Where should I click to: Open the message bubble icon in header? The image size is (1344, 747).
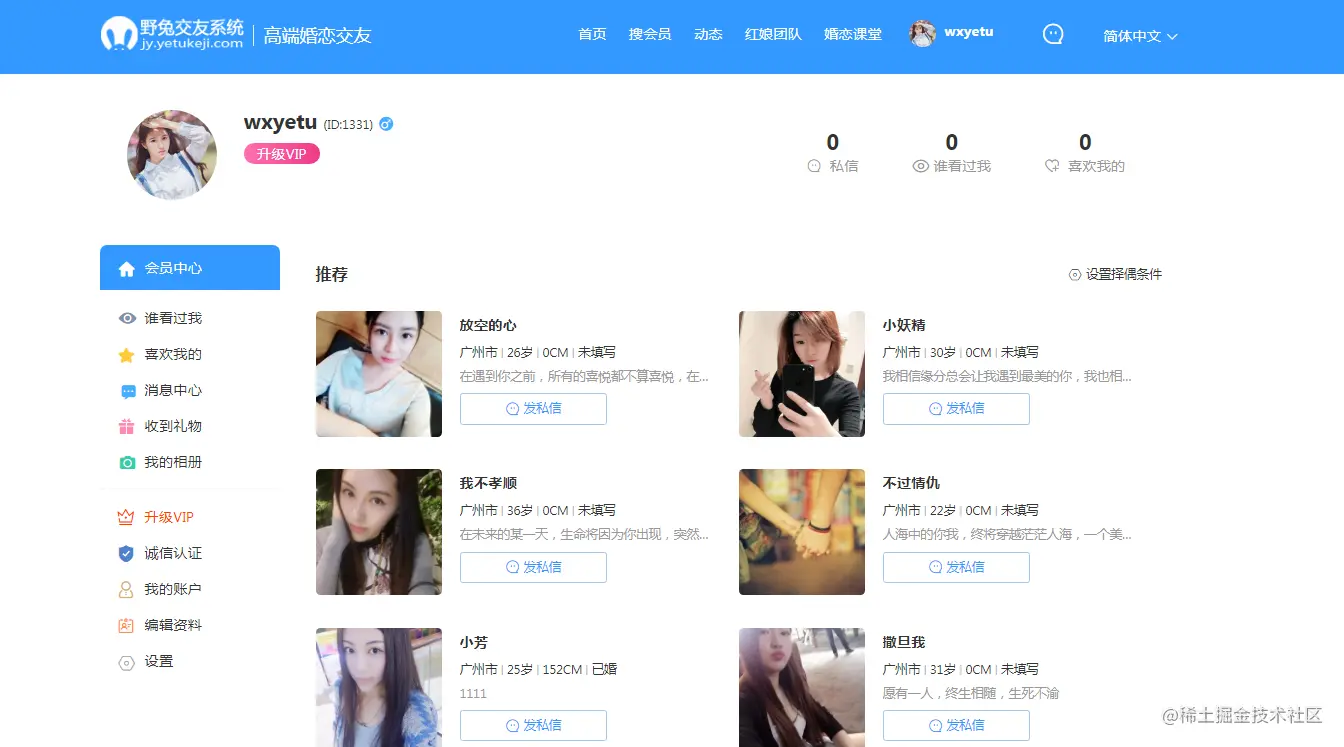tap(1053, 34)
